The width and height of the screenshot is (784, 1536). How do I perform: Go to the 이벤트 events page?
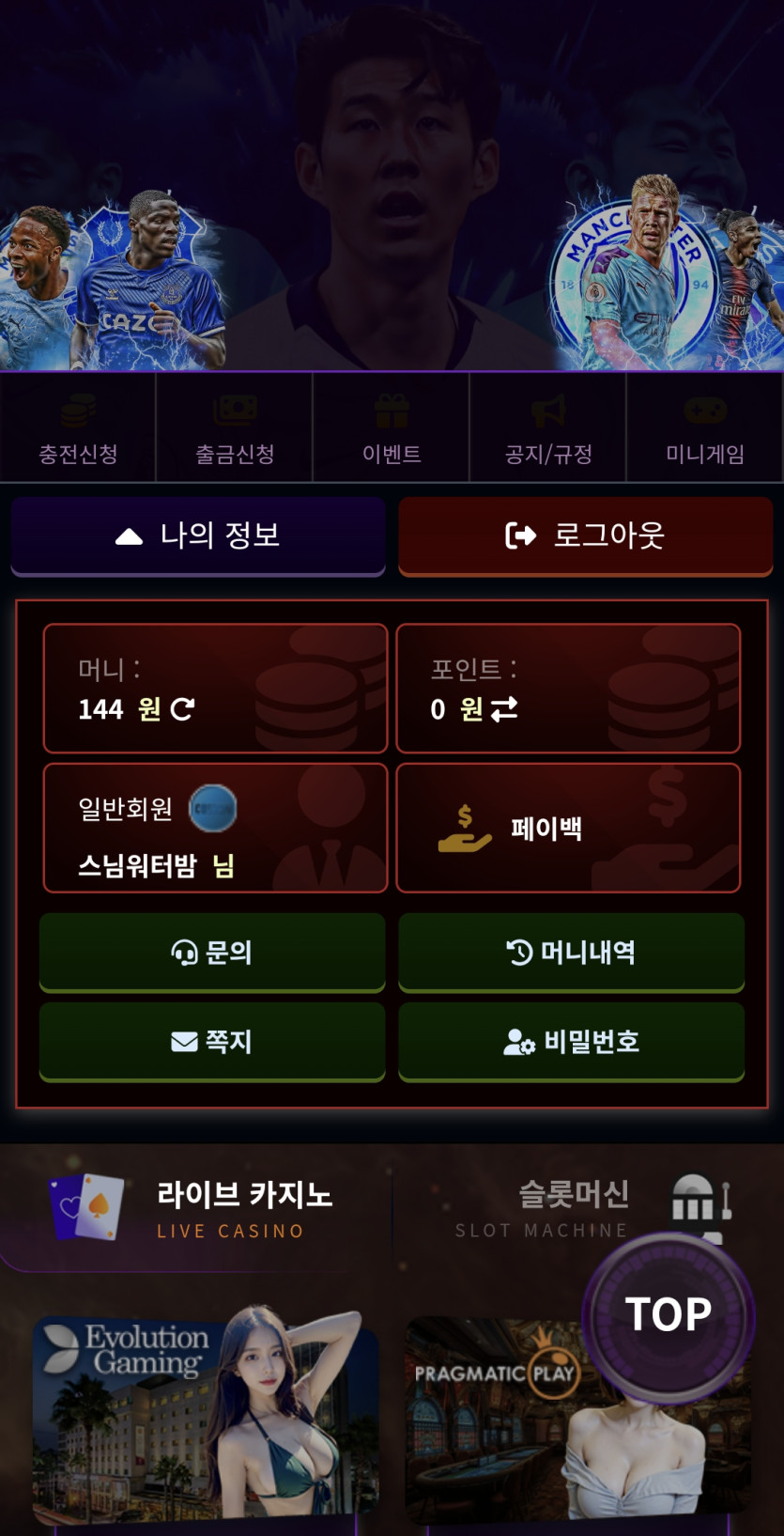392,428
